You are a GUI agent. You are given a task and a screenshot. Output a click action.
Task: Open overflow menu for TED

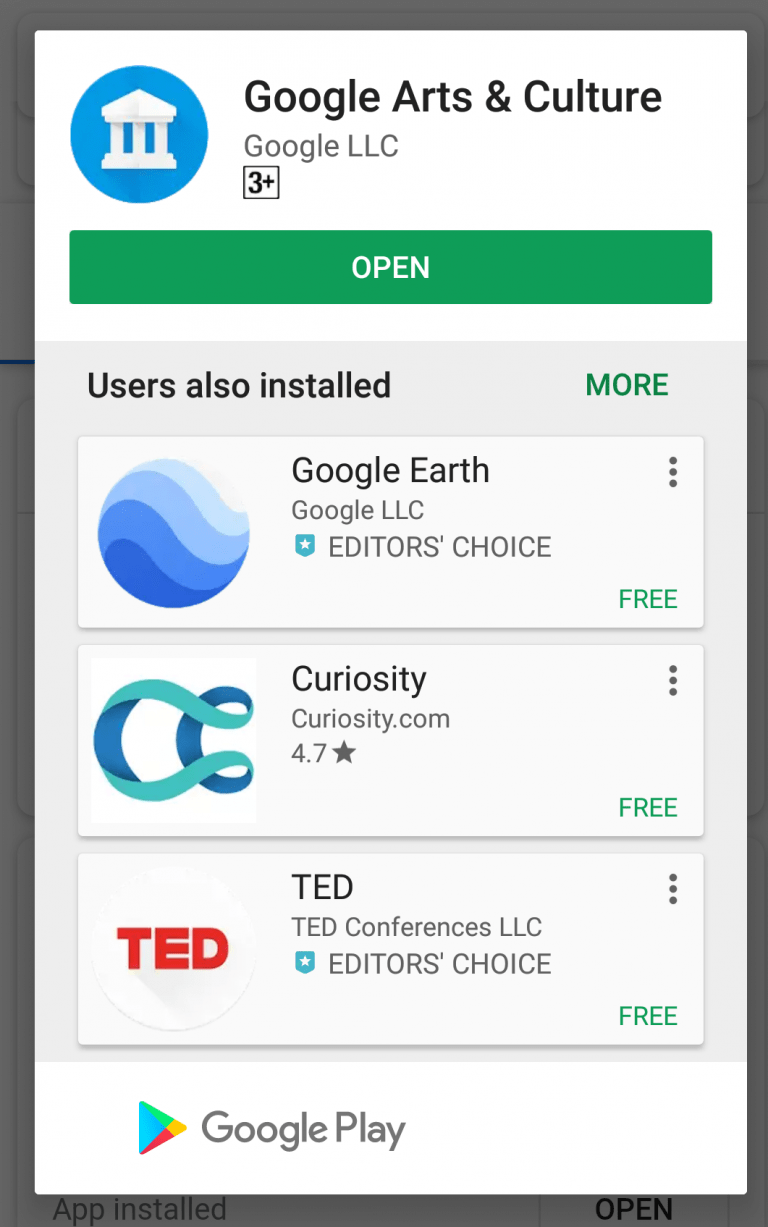[x=673, y=888]
